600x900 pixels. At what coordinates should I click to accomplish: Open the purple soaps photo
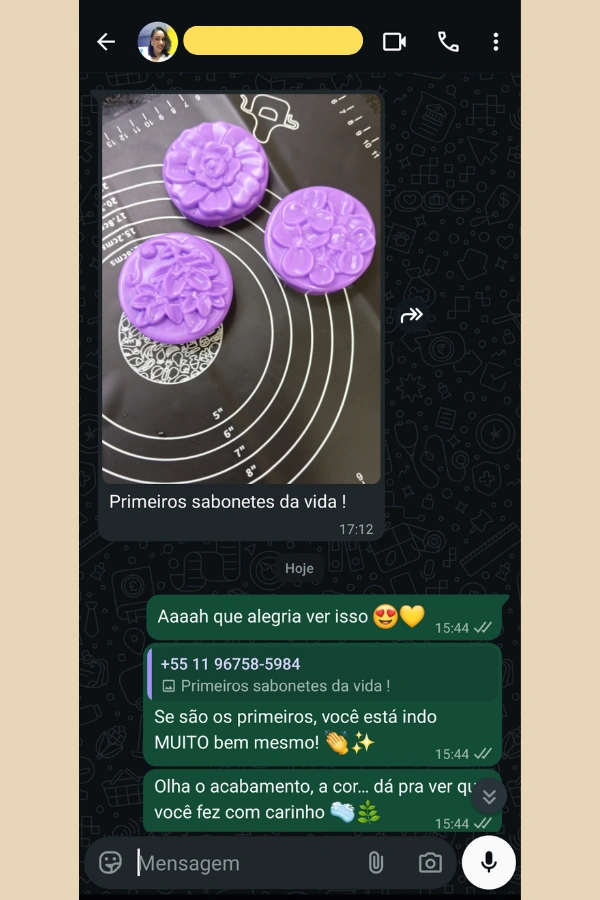click(x=241, y=288)
